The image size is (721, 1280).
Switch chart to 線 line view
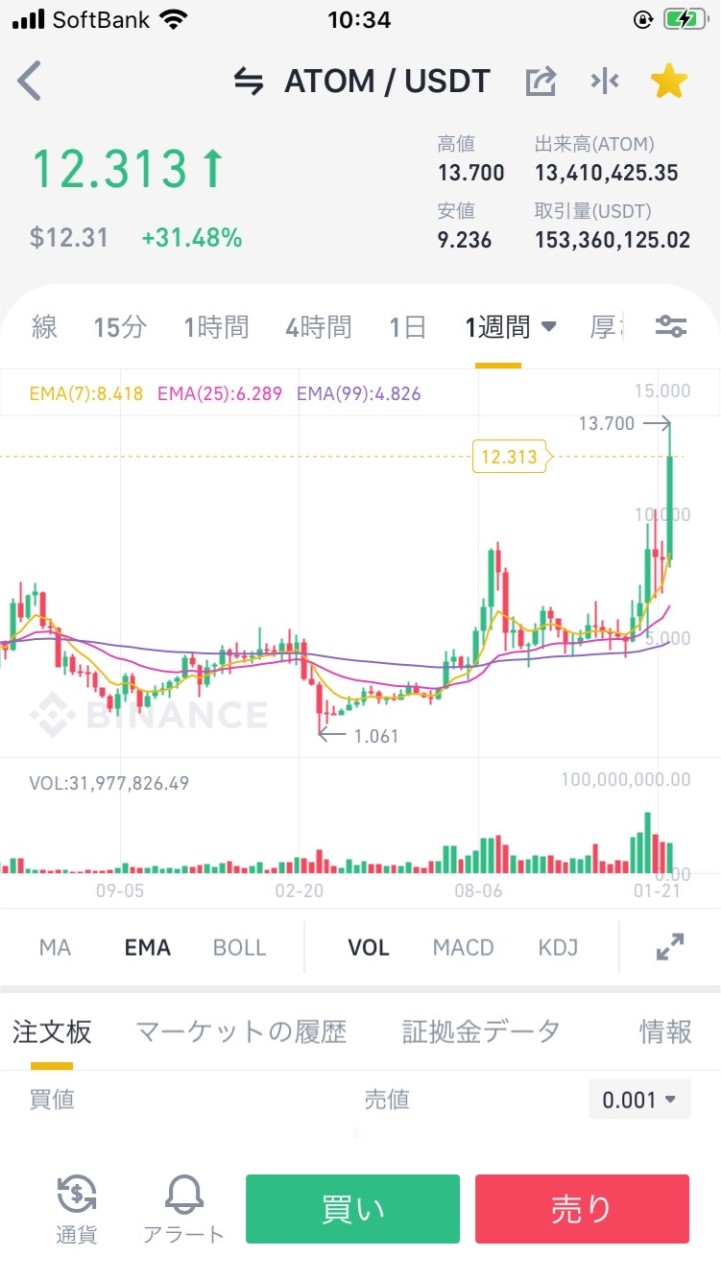(x=44, y=327)
